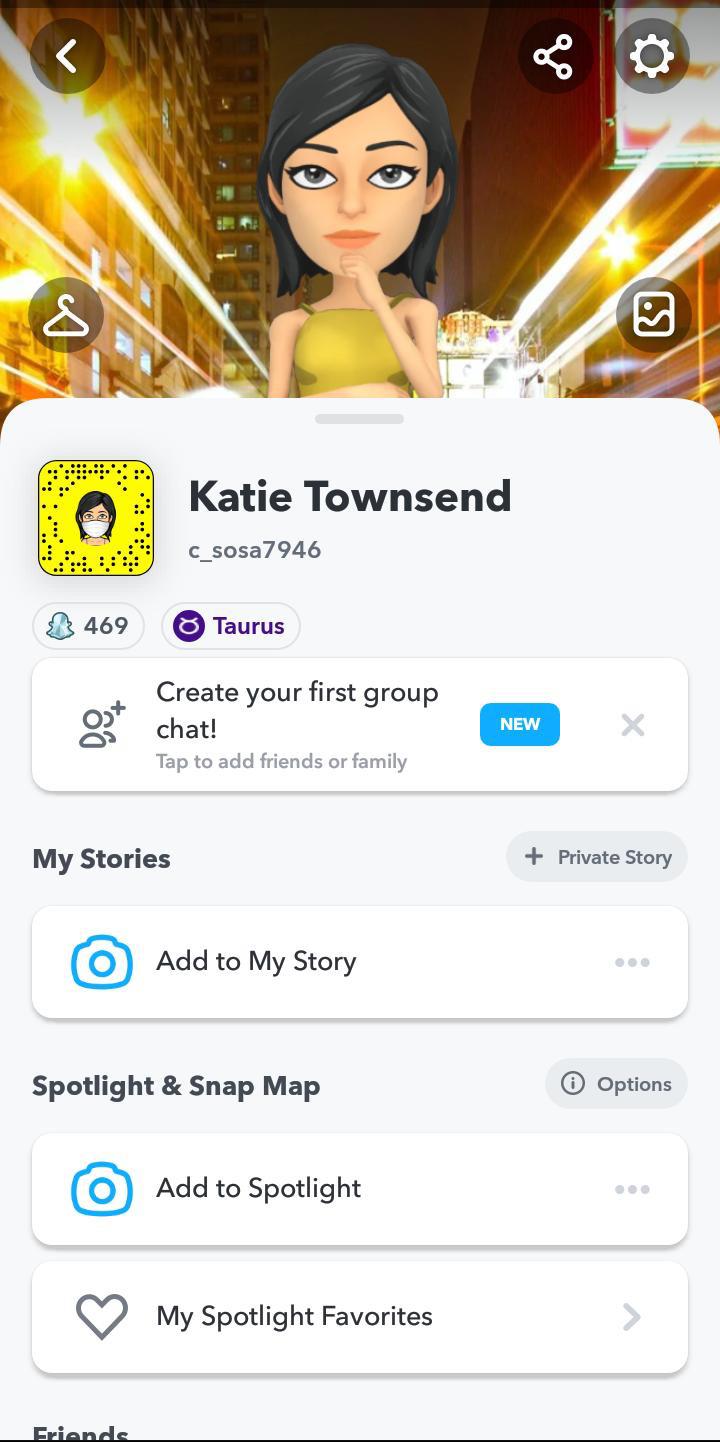
Task: Open Spotlight & Snap Map Options
Action: coord(616,1084)
